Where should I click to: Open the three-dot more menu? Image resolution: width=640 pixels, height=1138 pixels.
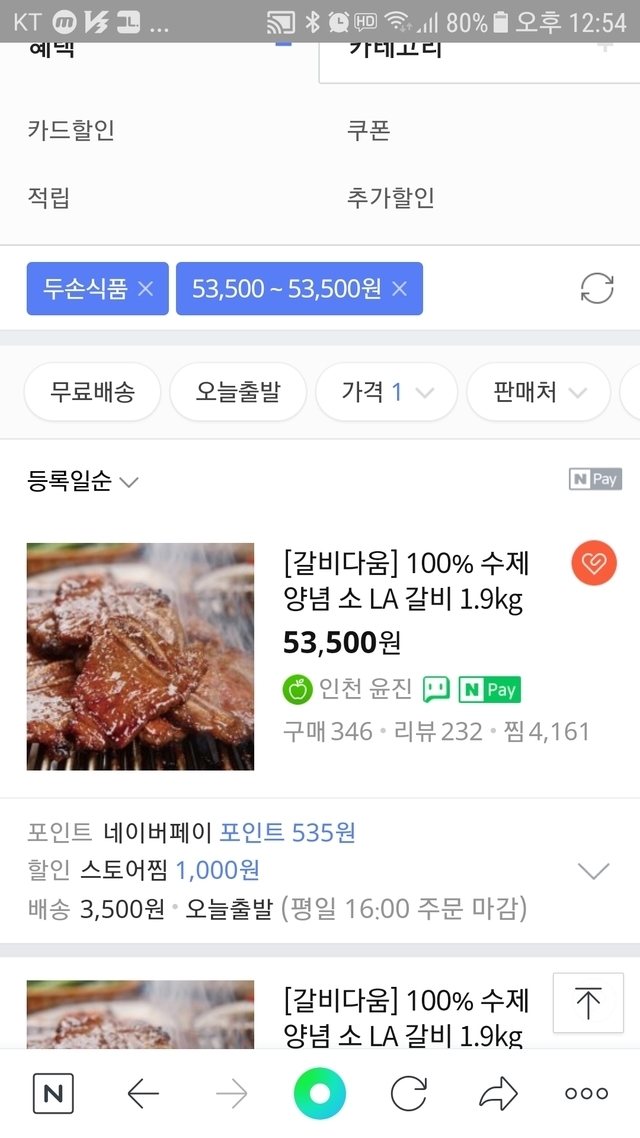[586, 1094]
